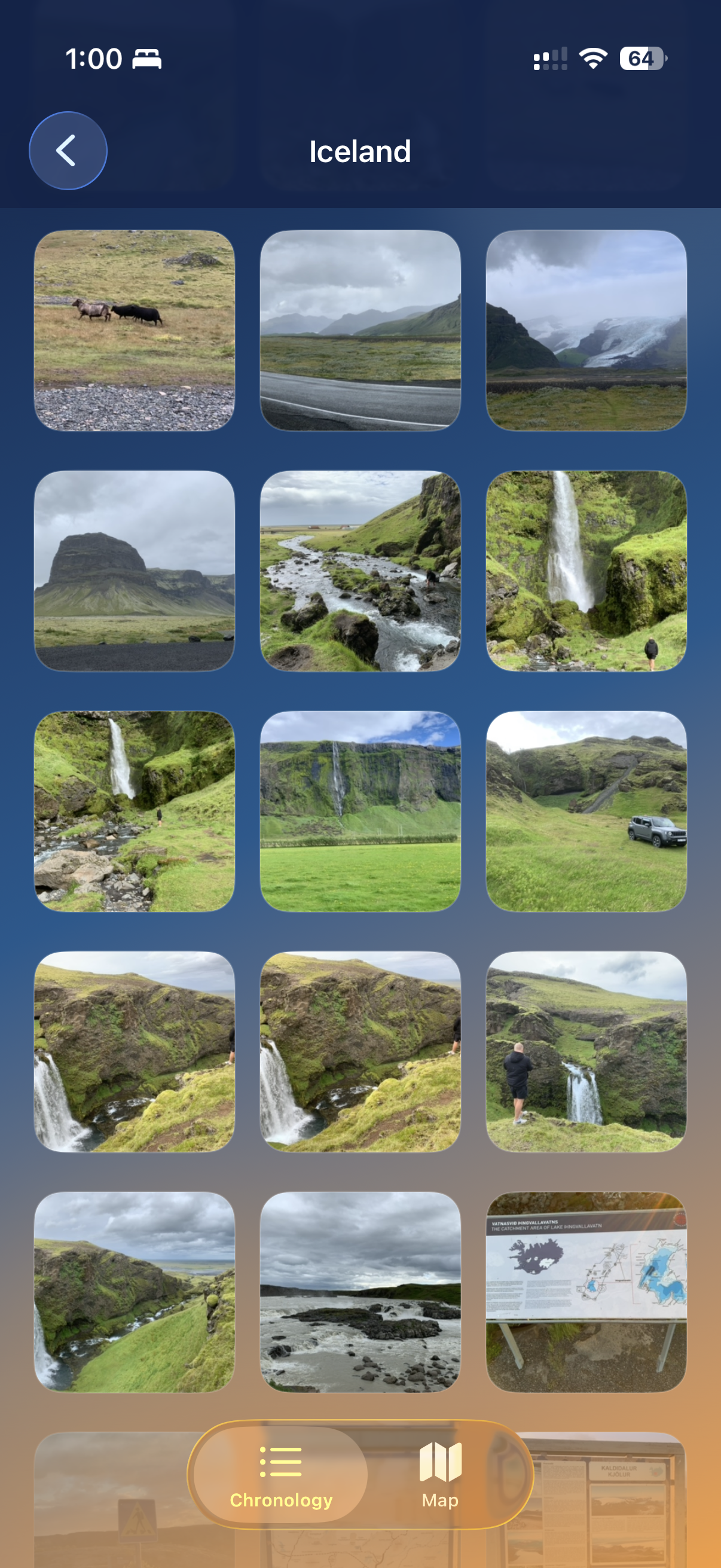Screen dimensions: 721x1568
Task: Click the back chevron arrow
Action: point(68,151)
